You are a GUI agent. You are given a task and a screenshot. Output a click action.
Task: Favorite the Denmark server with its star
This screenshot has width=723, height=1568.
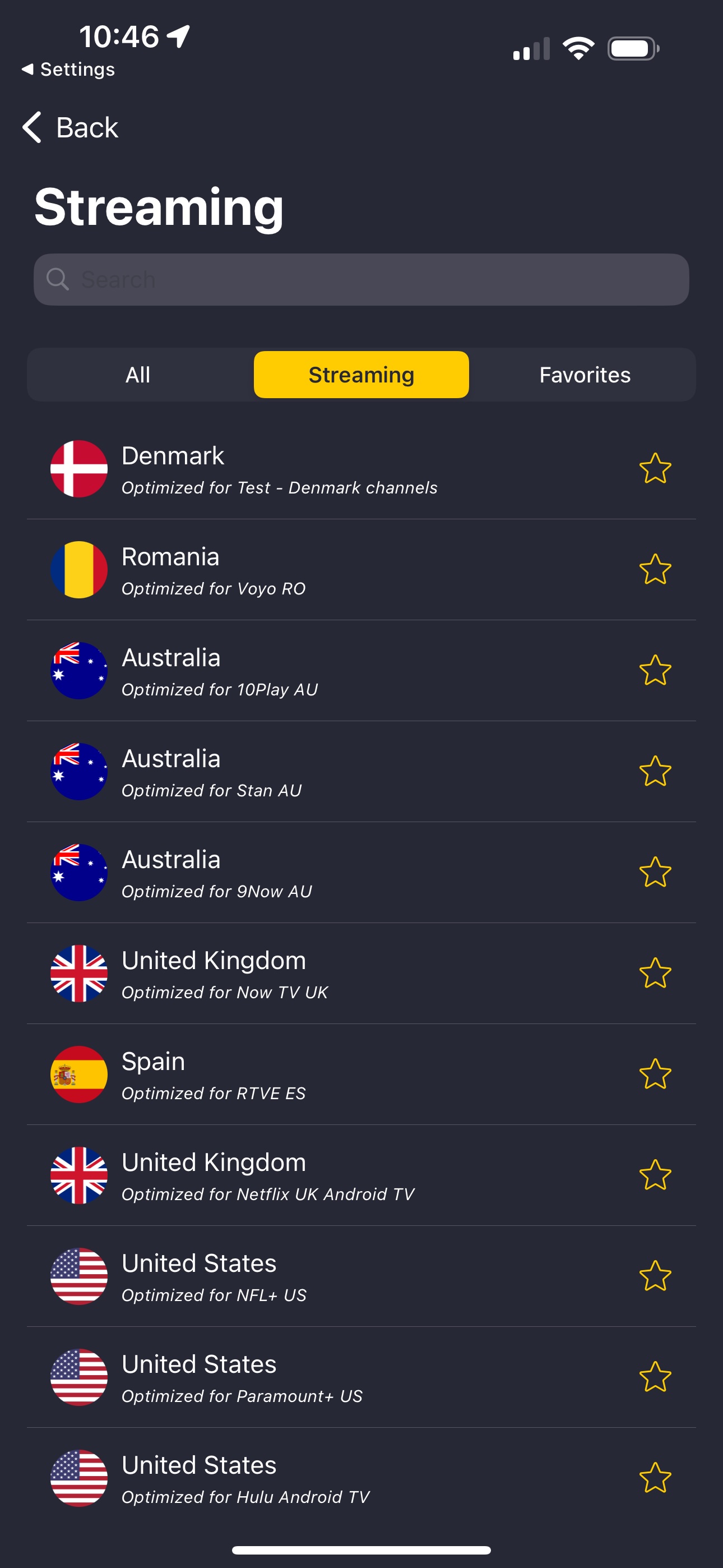pos(656,469)
